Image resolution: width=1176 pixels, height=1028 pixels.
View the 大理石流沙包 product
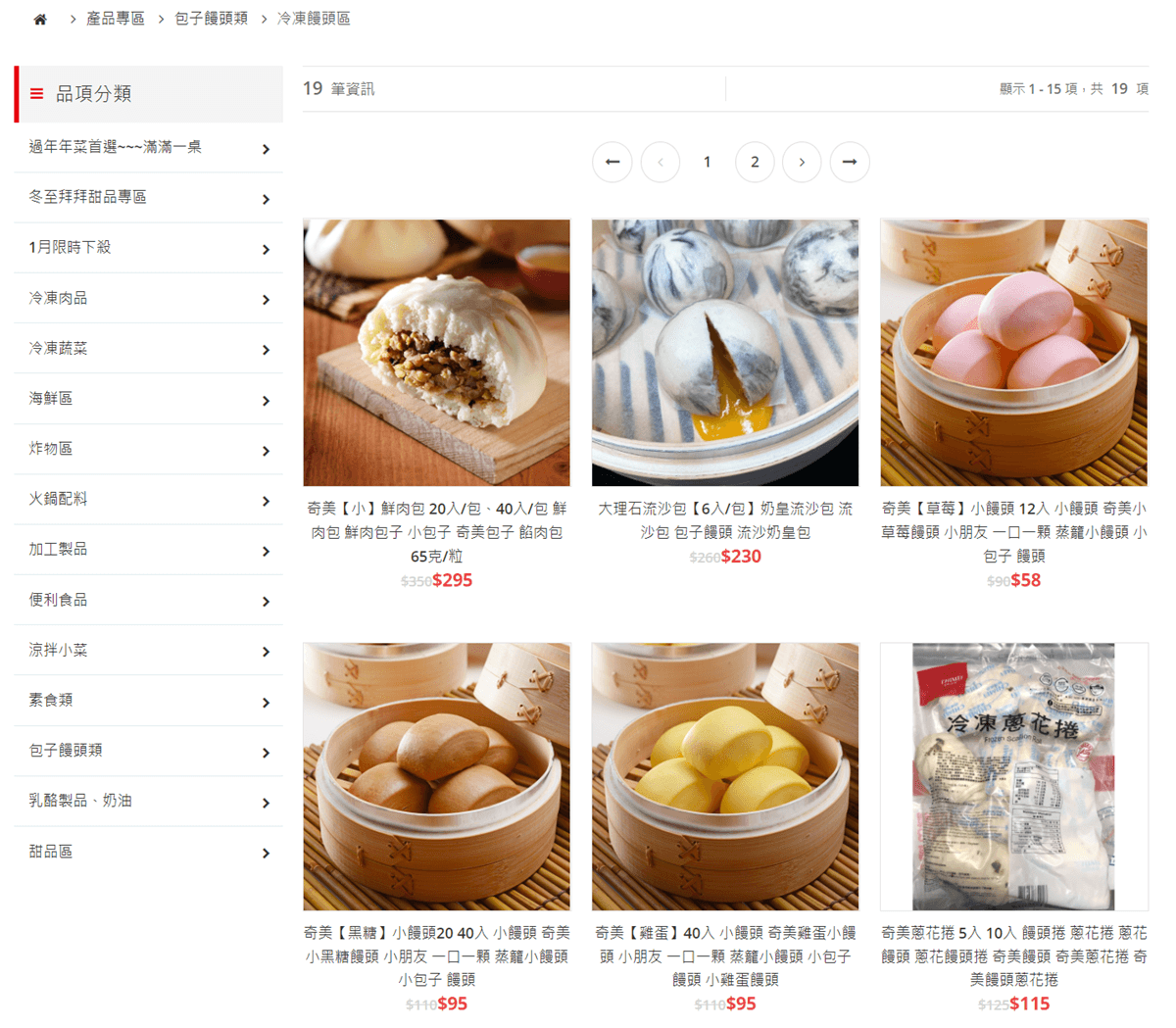click(725, 353)
